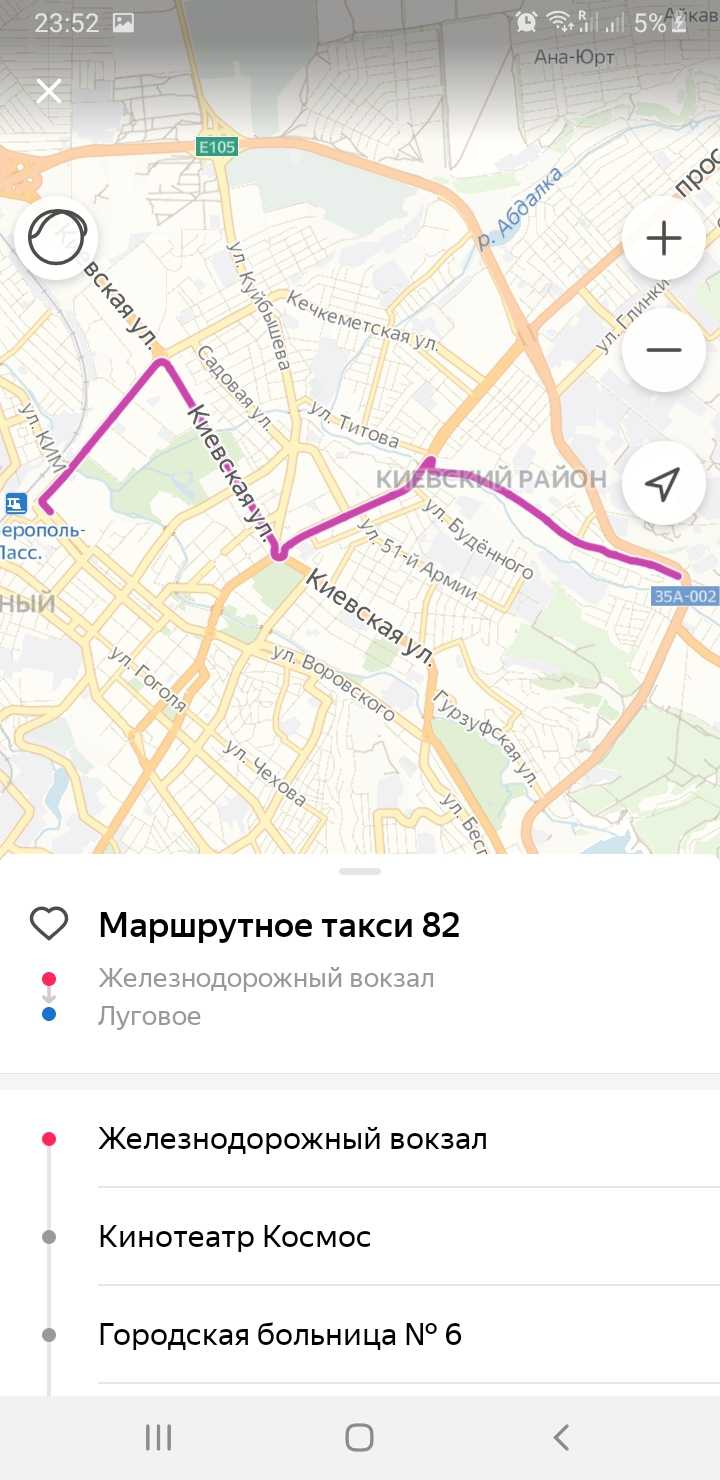The image size is (720, 1480).
Task: Open the Железнодорожный вокзал stop in list
Action: (x=292, y=1139)
